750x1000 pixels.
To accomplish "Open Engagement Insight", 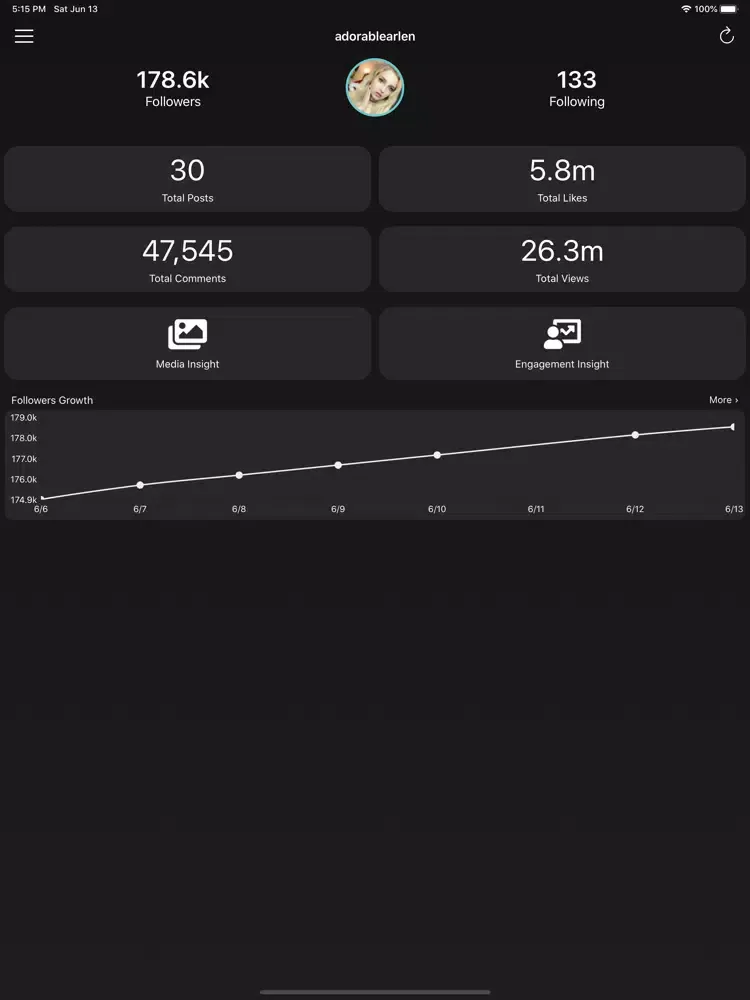I will pyautogui.click(x=562, y=343).
